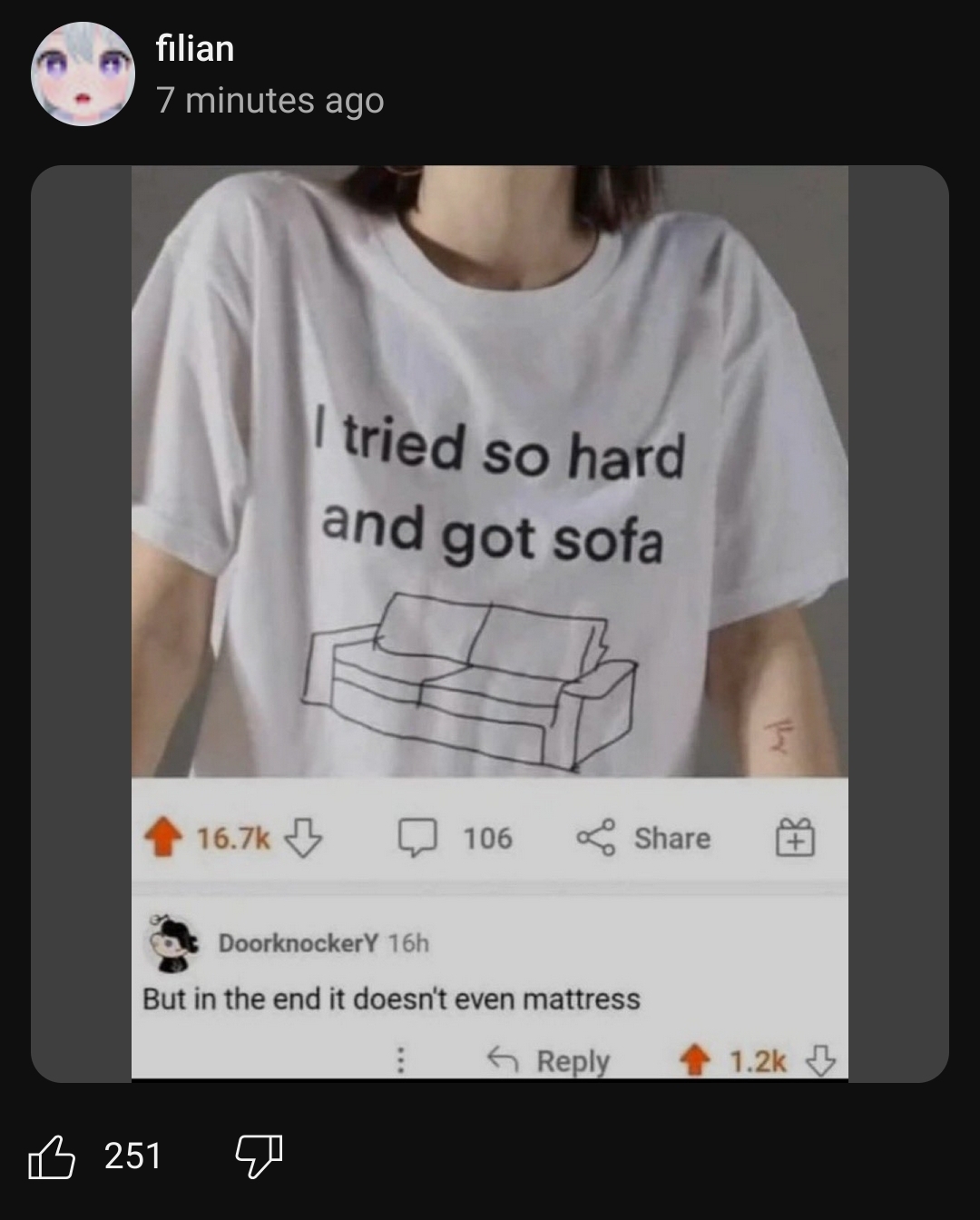Image resolution: width=980 pixels, height=1220 pixels.
Task: Like filian's community post
Action: coord(52,1156)
